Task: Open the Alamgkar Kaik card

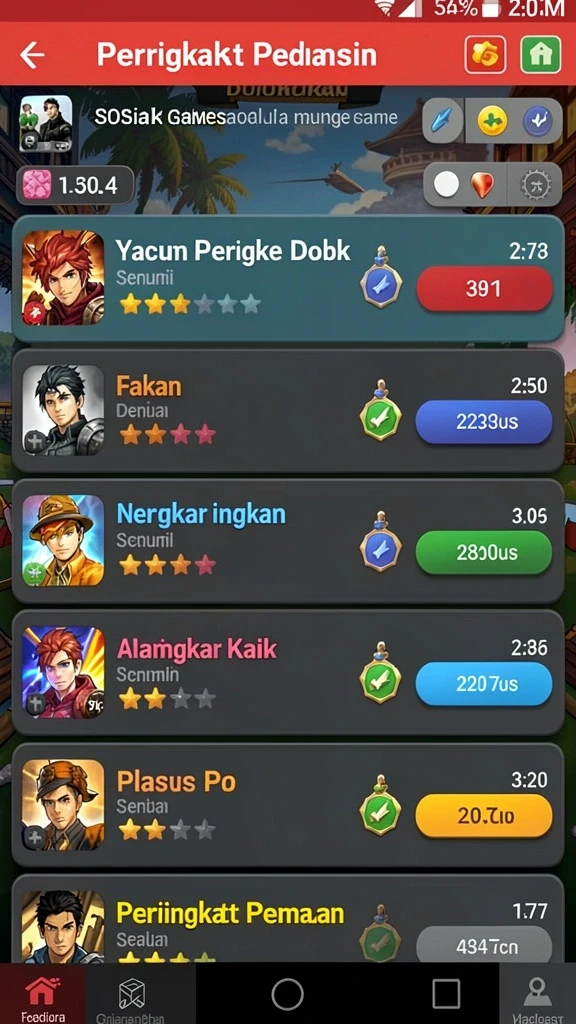Action: pos(288,673)
